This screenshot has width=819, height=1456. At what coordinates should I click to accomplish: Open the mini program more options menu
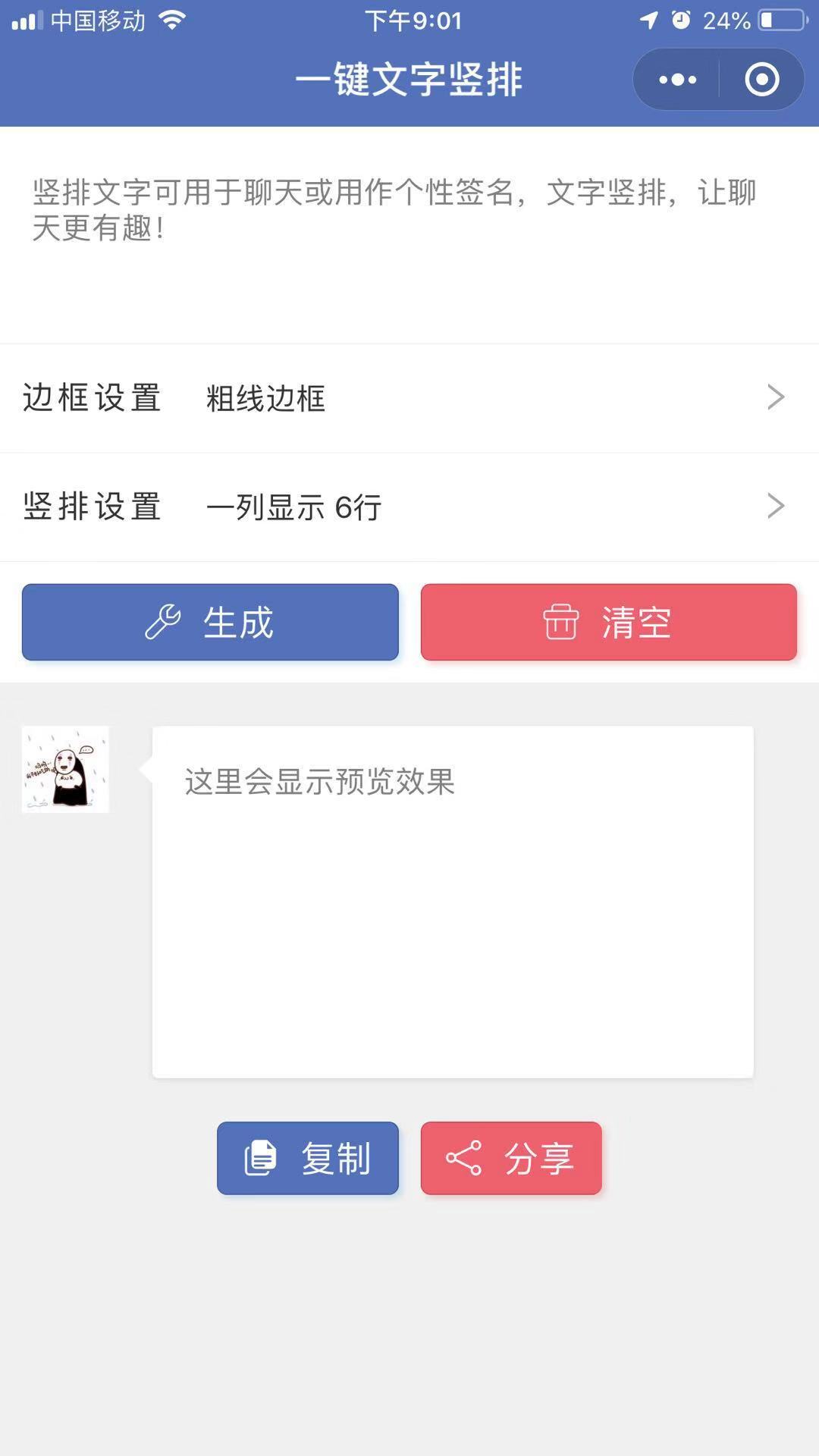[677, 80]
